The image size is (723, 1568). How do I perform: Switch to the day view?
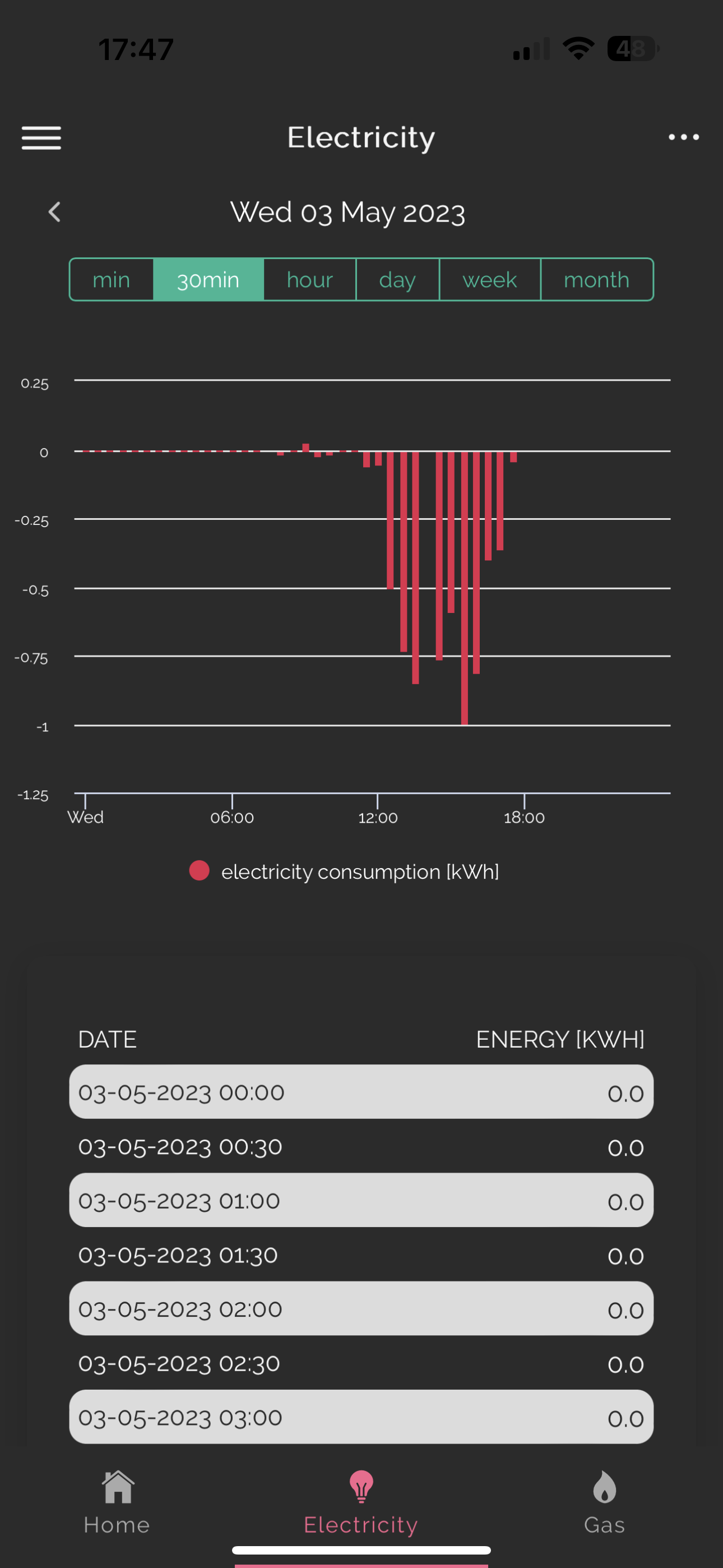pyautogui.click(x=397, y=279)
